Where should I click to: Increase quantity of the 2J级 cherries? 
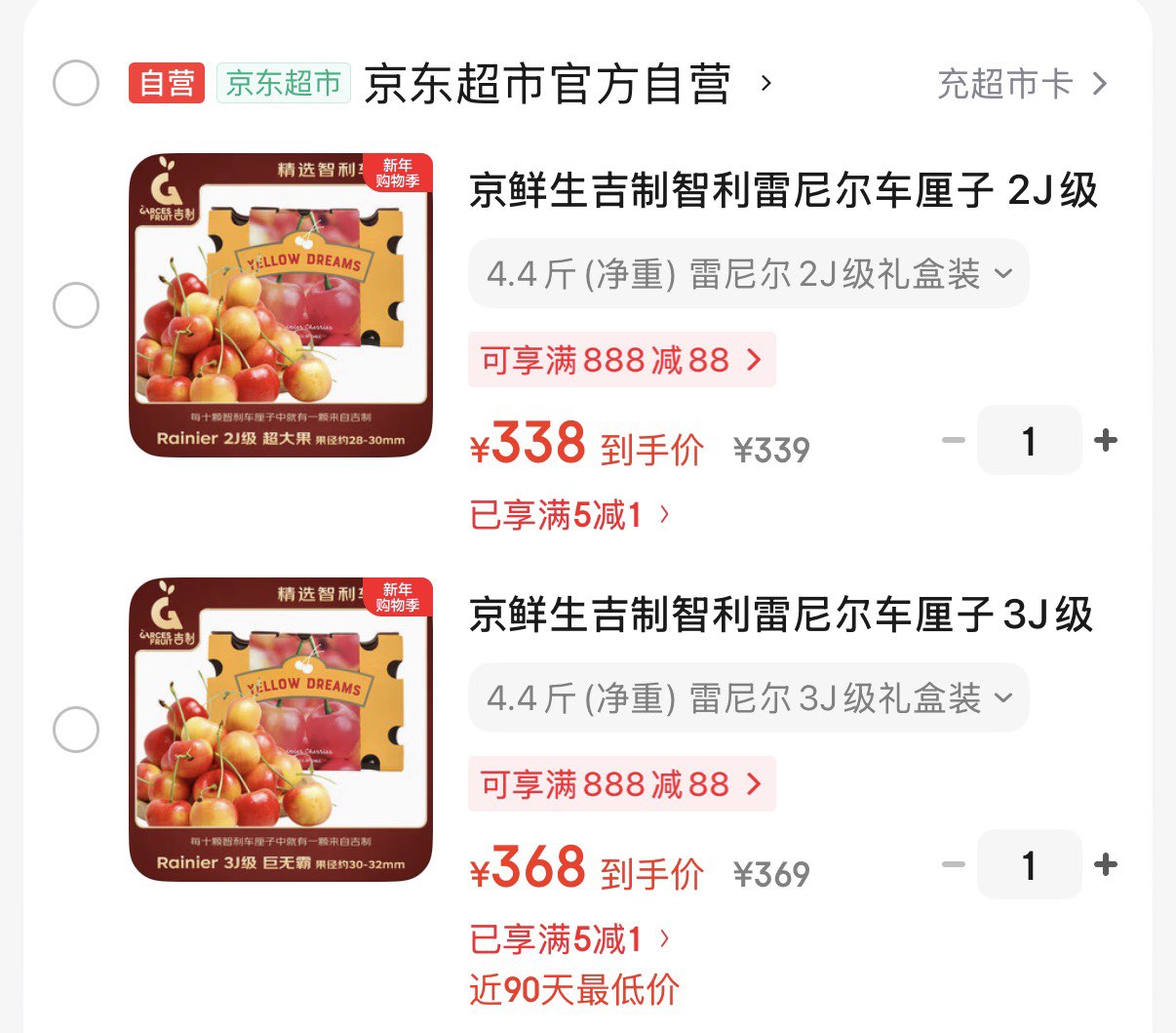1106,441
